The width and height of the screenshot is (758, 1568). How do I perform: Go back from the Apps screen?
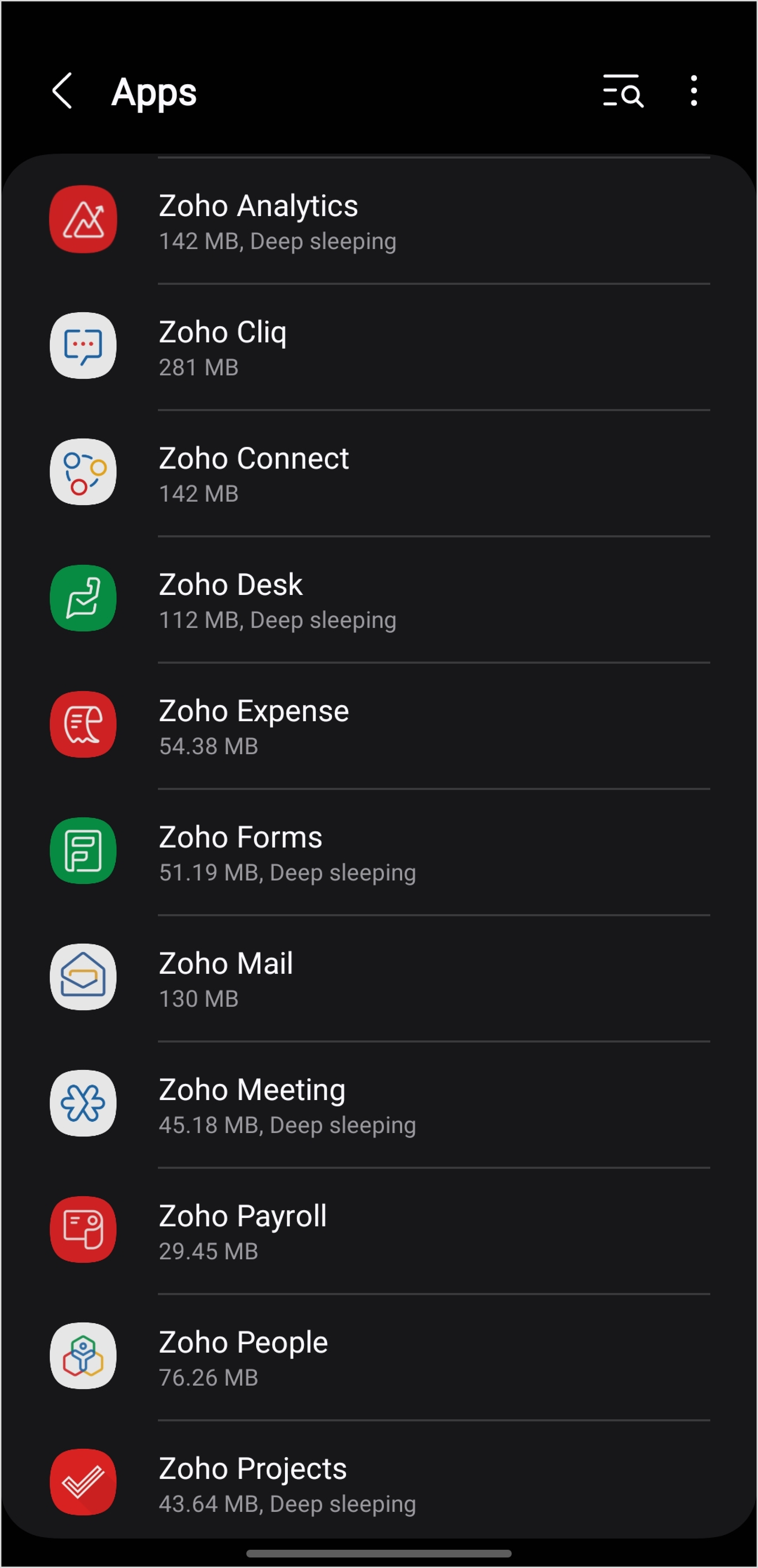pyautogui.click(x=63, y=91)
